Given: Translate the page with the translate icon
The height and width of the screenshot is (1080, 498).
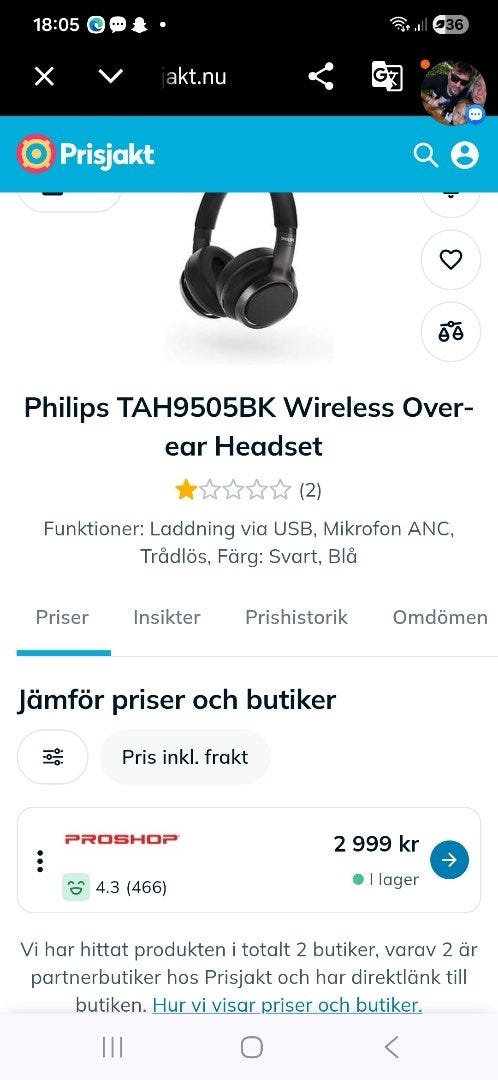Looking at the screenshot, I should pos(387,76).
